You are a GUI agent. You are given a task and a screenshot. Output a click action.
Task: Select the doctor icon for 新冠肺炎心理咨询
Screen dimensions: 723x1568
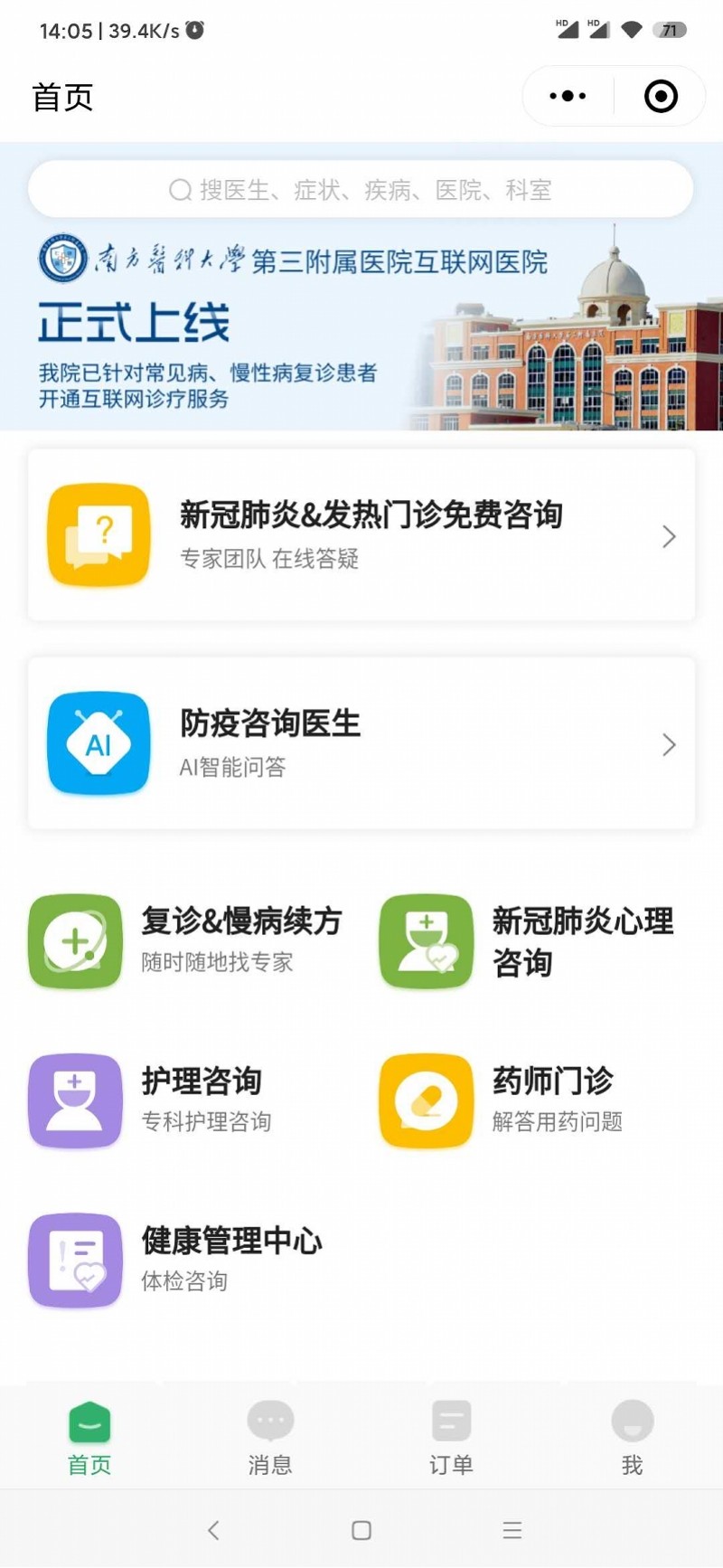tap(426, 941)
